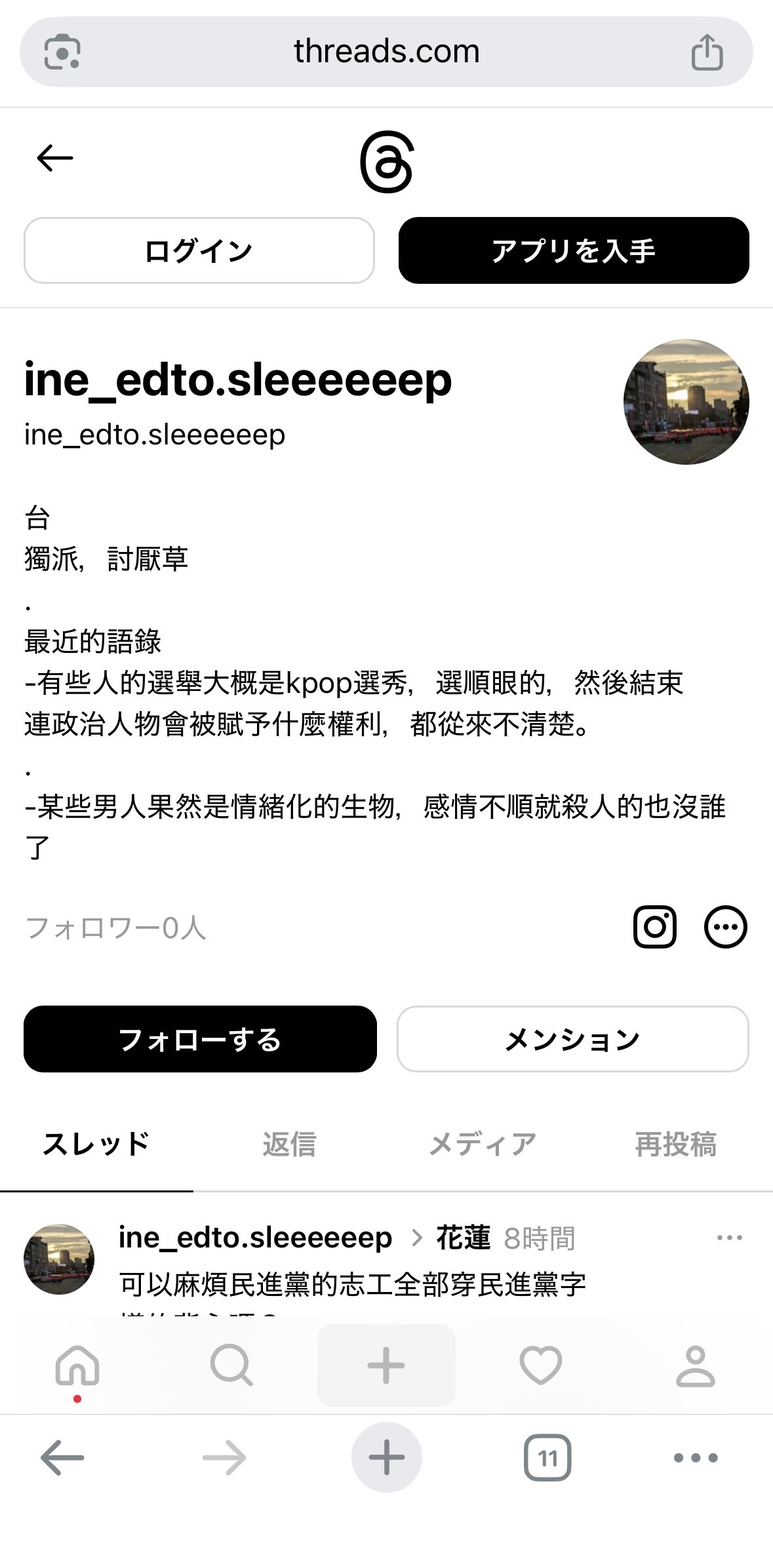Image resolution: width=773 pixels, height=1568 pixels.
Task: Open the 花蓮 topic link in the post
Action: coord(463,1238)
